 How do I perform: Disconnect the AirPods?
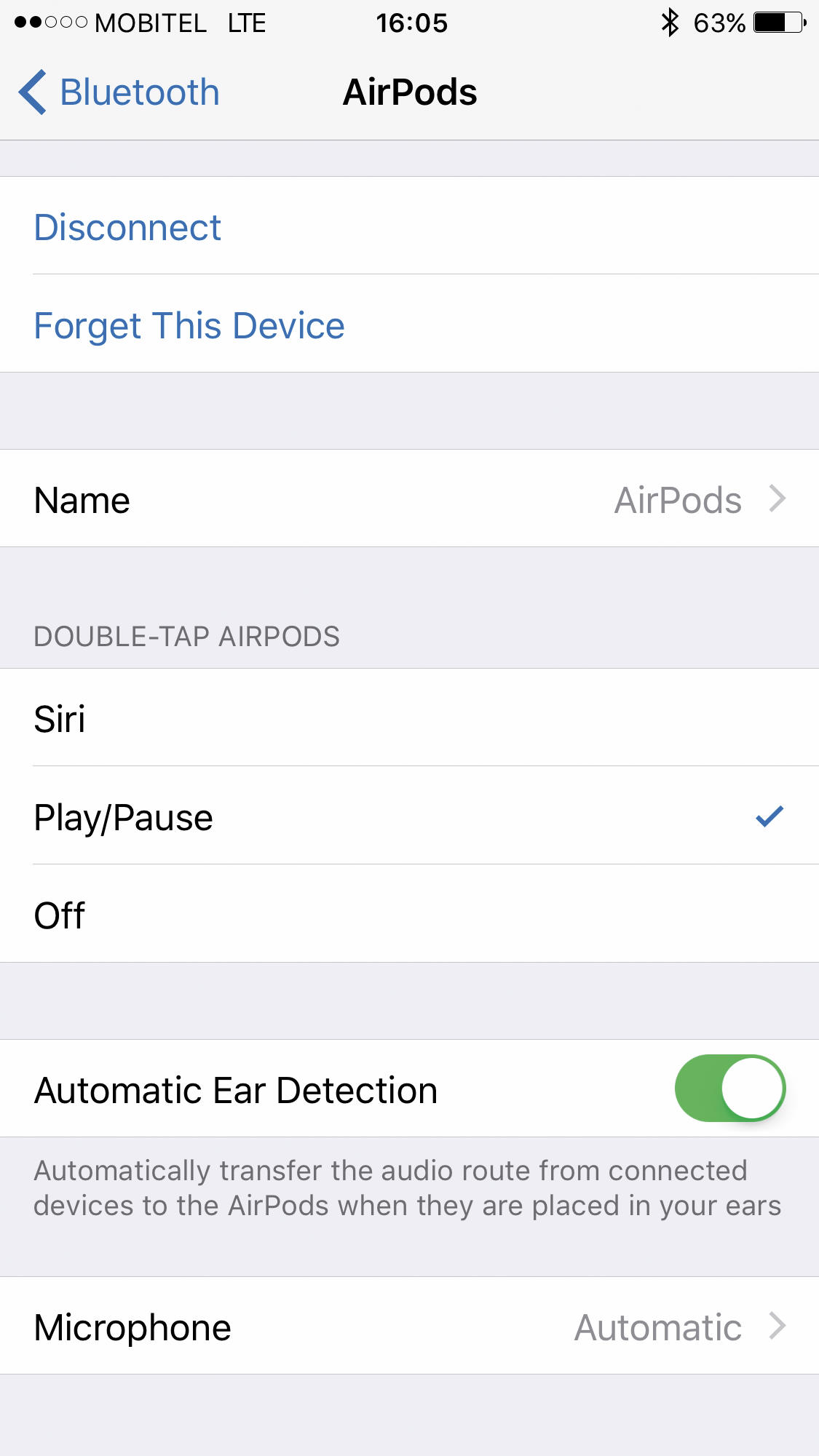[127, 228]
